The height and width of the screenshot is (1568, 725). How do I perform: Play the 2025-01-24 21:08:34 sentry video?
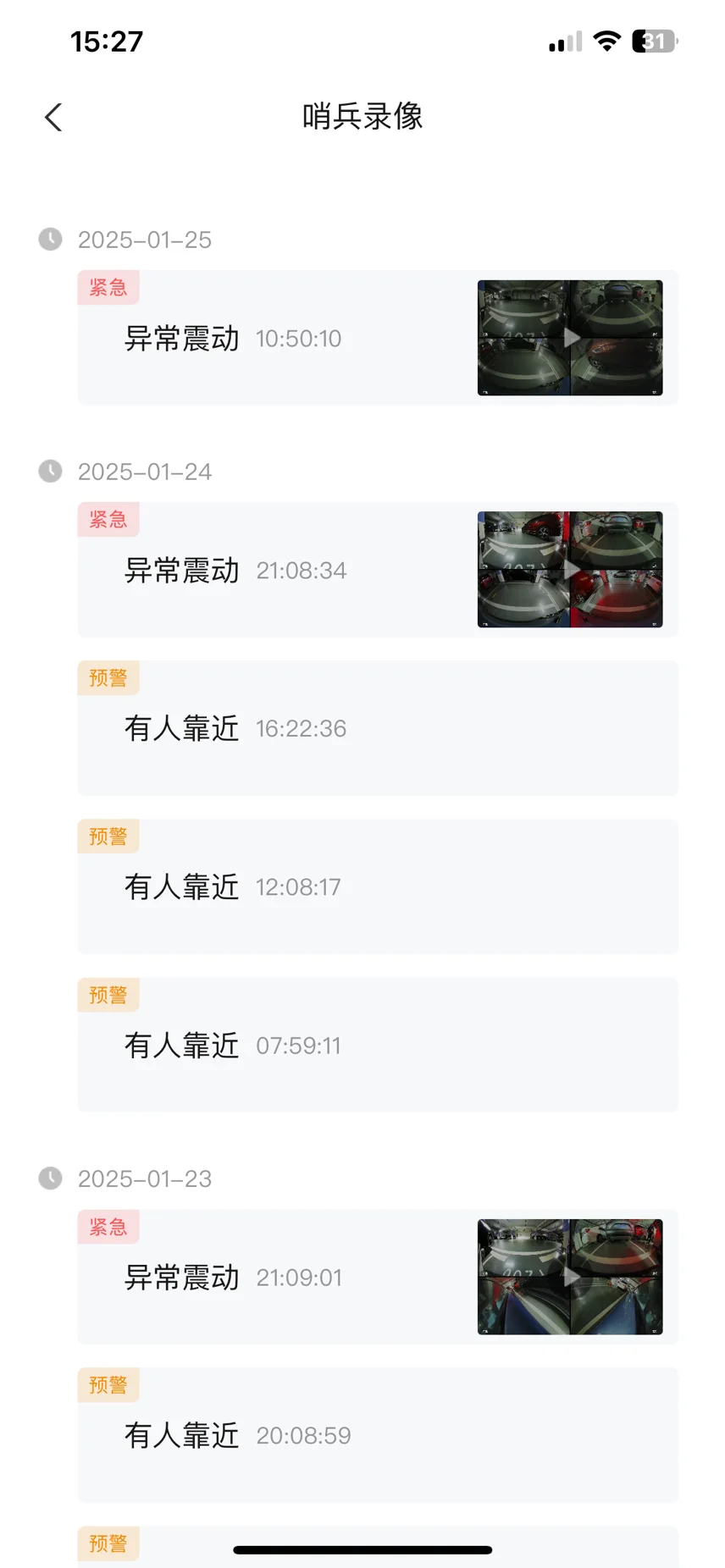570,569
